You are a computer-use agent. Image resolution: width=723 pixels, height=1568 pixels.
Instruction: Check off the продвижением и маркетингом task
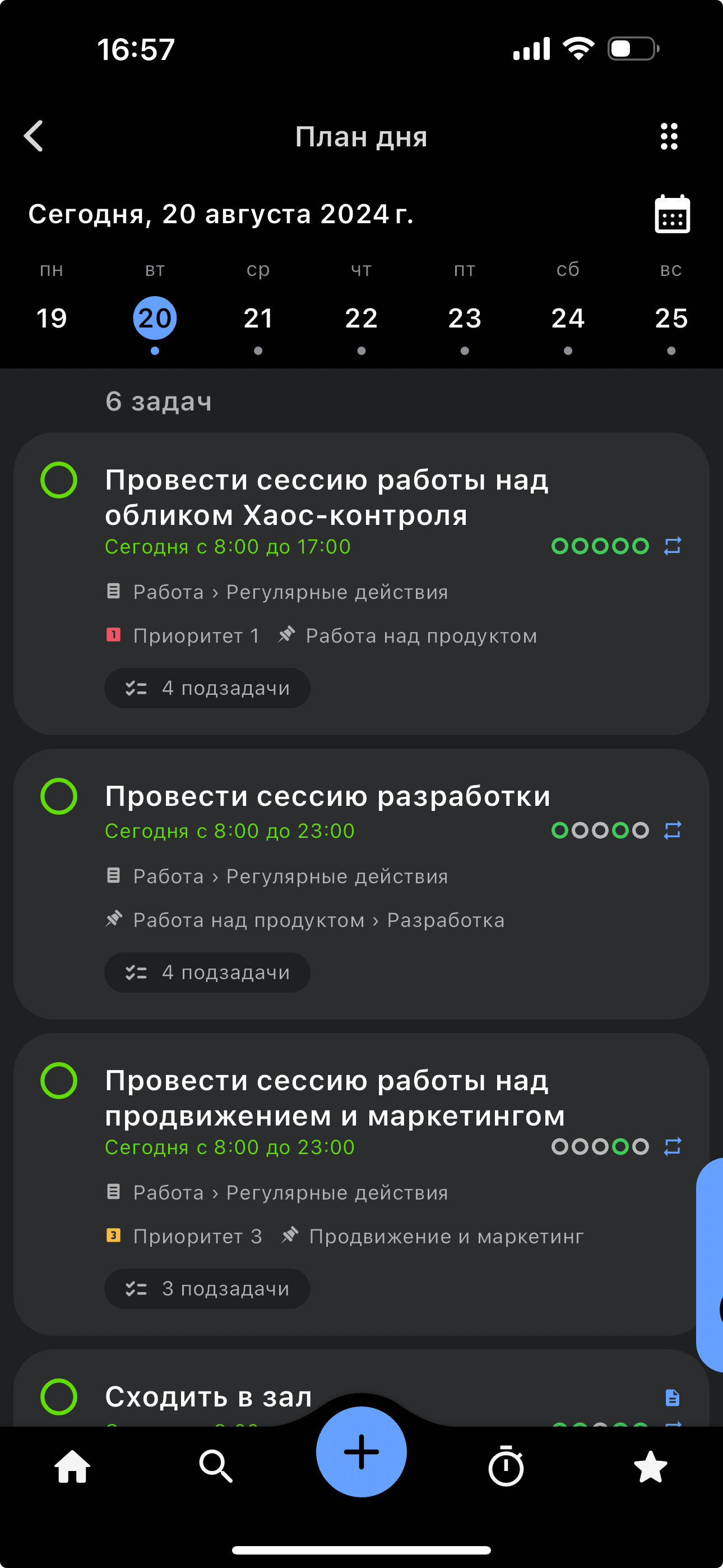(x=59, y=1081)
